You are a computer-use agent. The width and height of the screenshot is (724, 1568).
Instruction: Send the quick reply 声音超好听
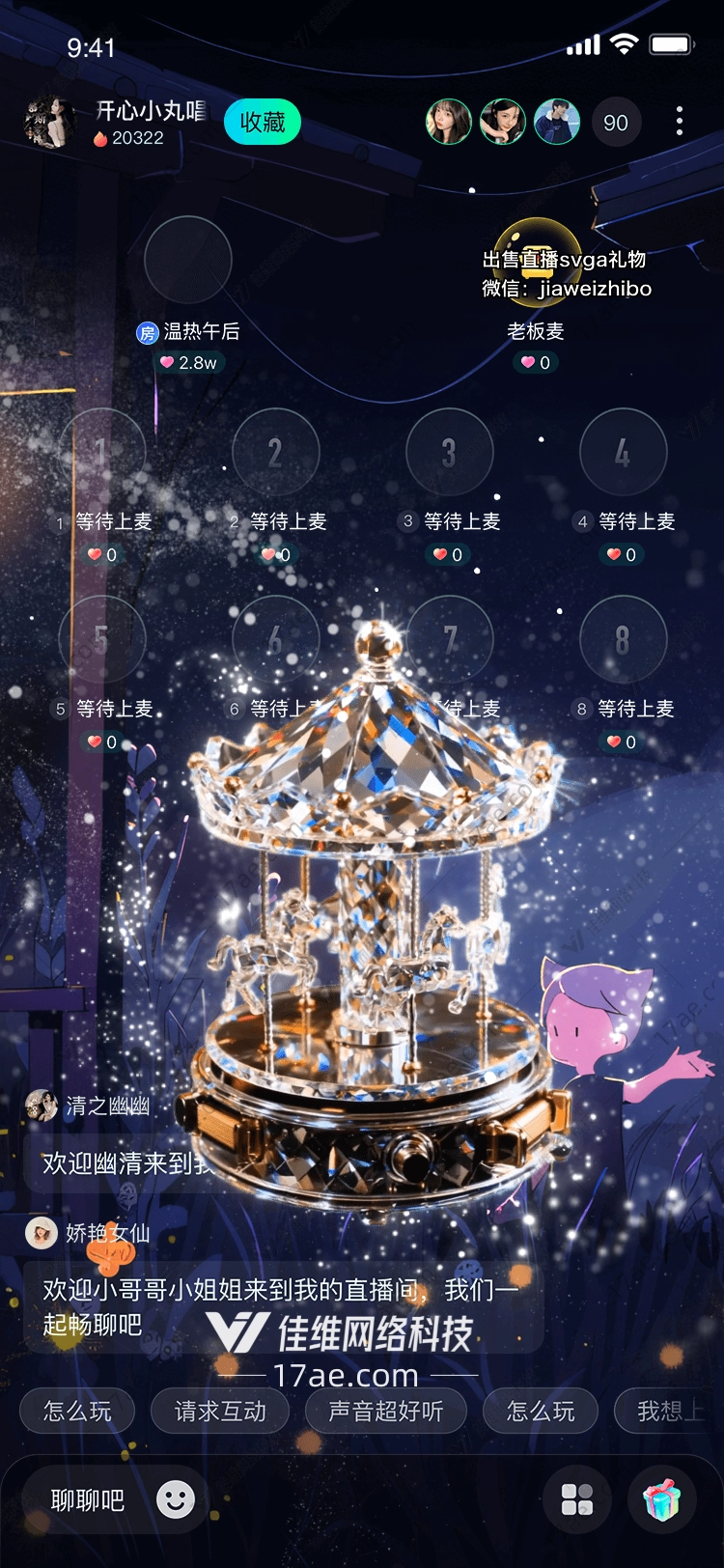tap(386, 1412)
